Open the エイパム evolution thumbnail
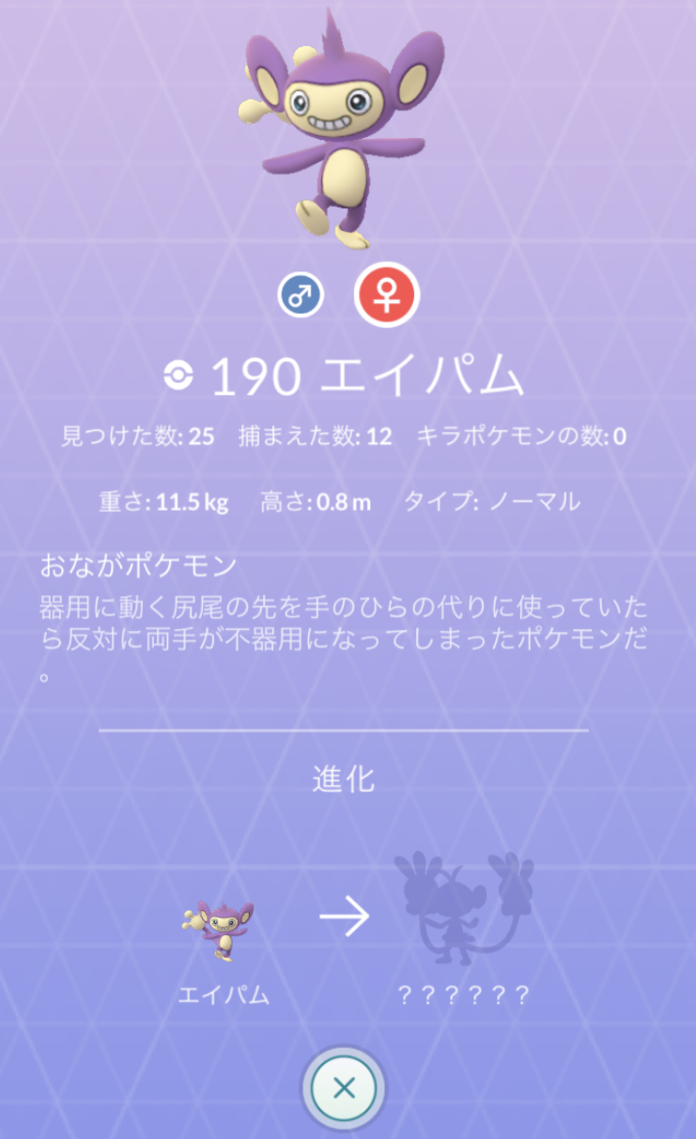Viewport: 696px width, 1139px height. pos(218,931)
